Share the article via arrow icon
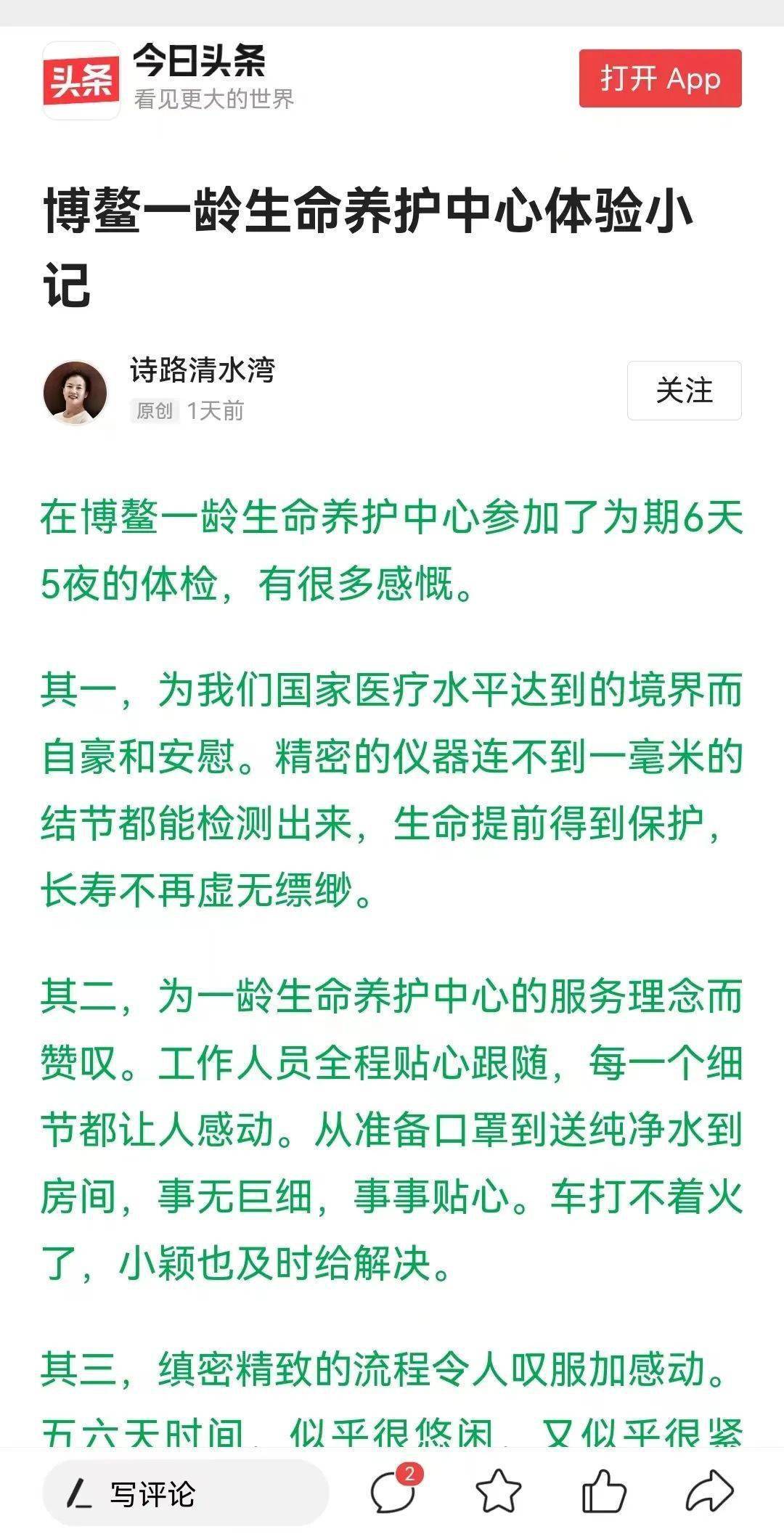The image size is (784, 1537). tap(709, 1493)
